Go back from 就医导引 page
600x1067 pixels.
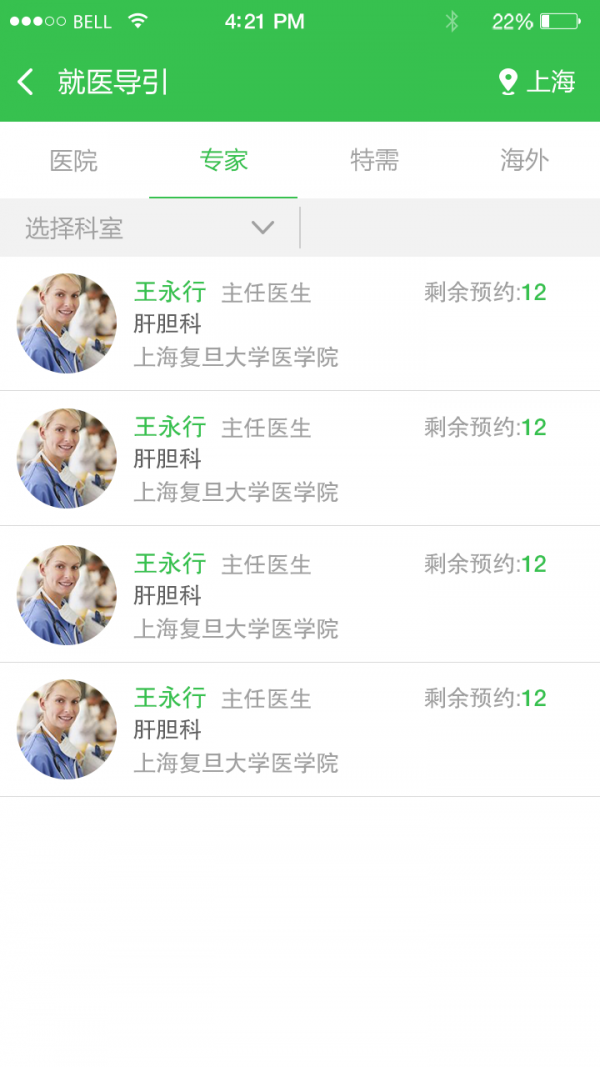(26, 82)
